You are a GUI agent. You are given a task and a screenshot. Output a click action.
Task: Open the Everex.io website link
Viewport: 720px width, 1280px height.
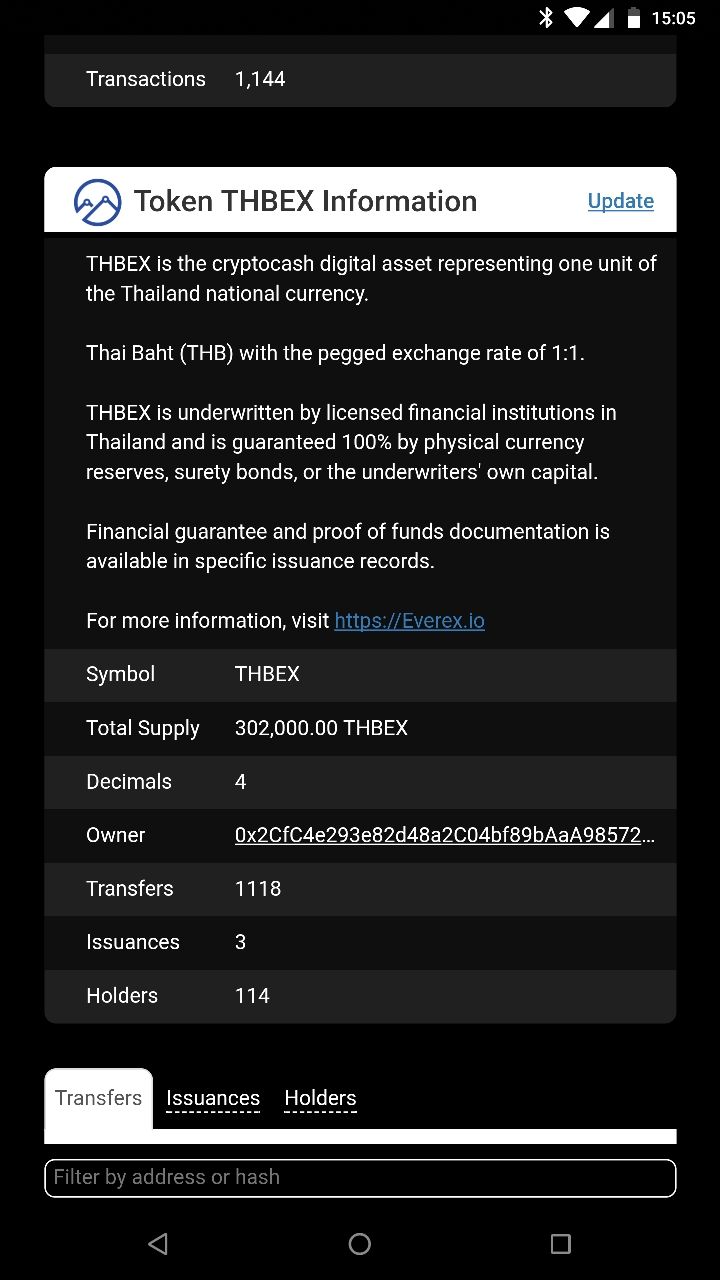pos(409,621)
